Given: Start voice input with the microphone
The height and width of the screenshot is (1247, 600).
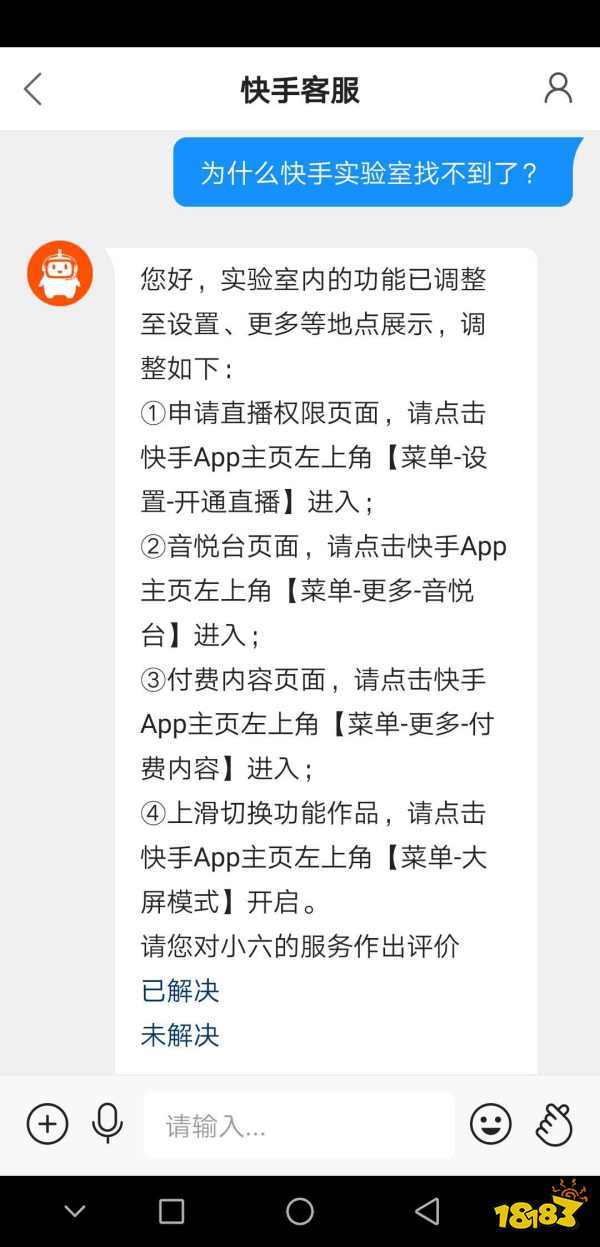Looking at the screenshot, I should pos(107,1124).
